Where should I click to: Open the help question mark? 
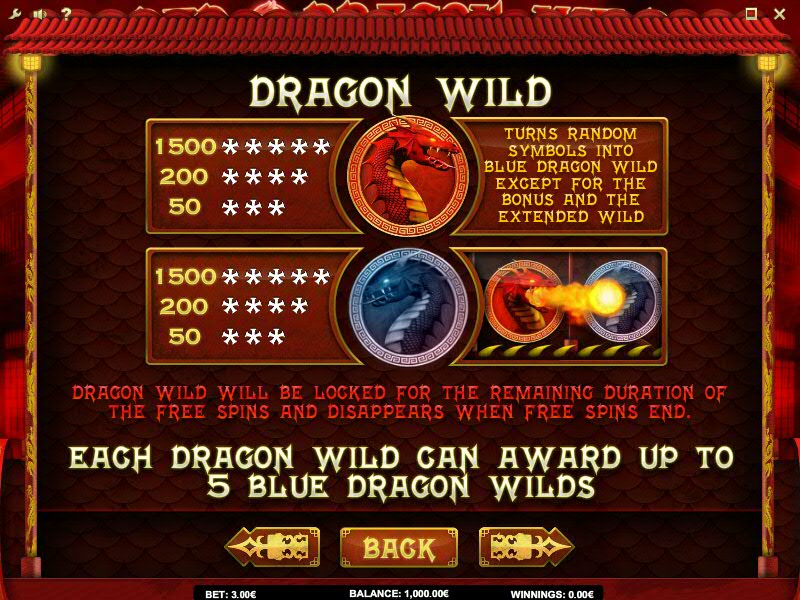(x=65, y=13)
